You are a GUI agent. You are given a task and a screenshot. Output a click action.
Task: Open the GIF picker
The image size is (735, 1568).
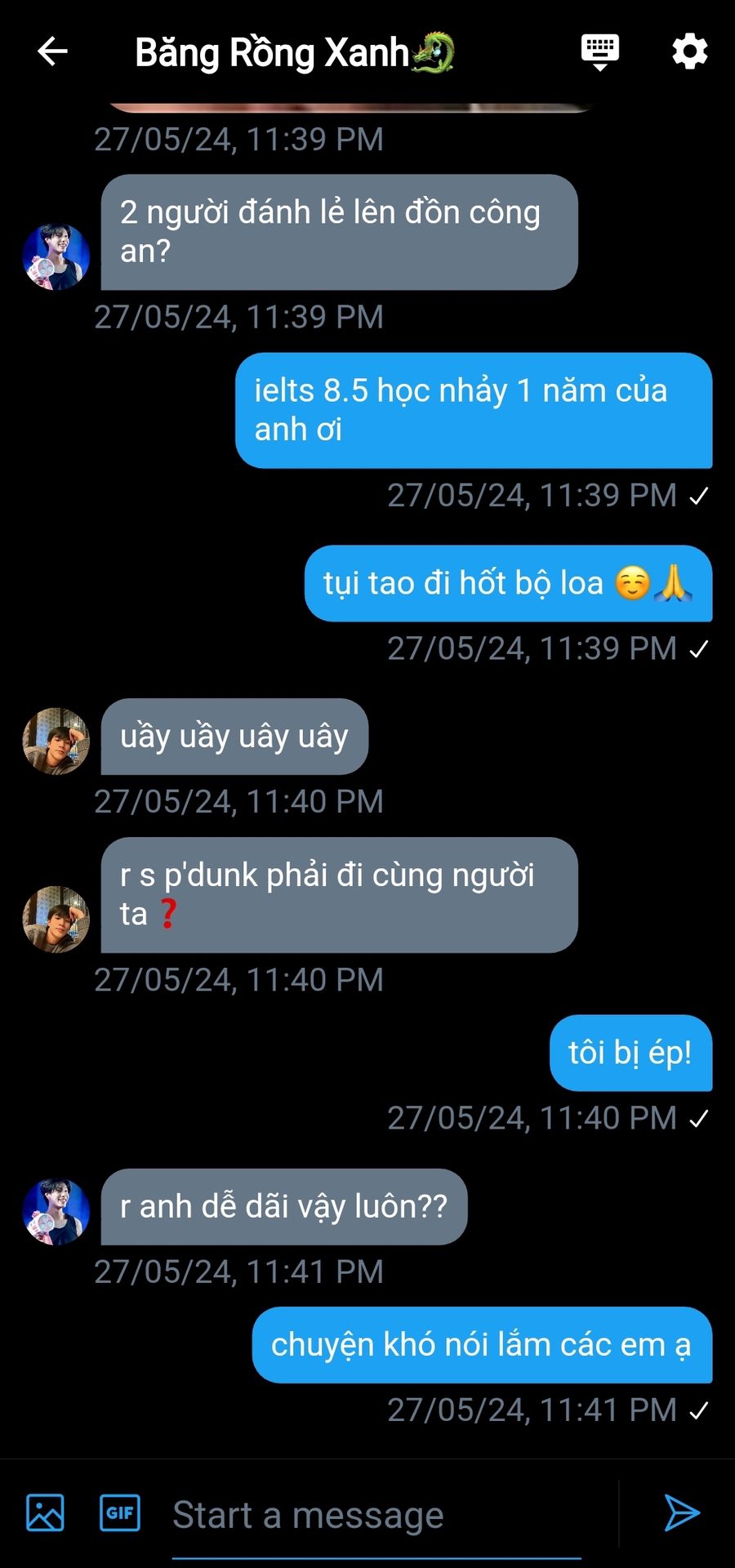click(x=120, y=1512)
